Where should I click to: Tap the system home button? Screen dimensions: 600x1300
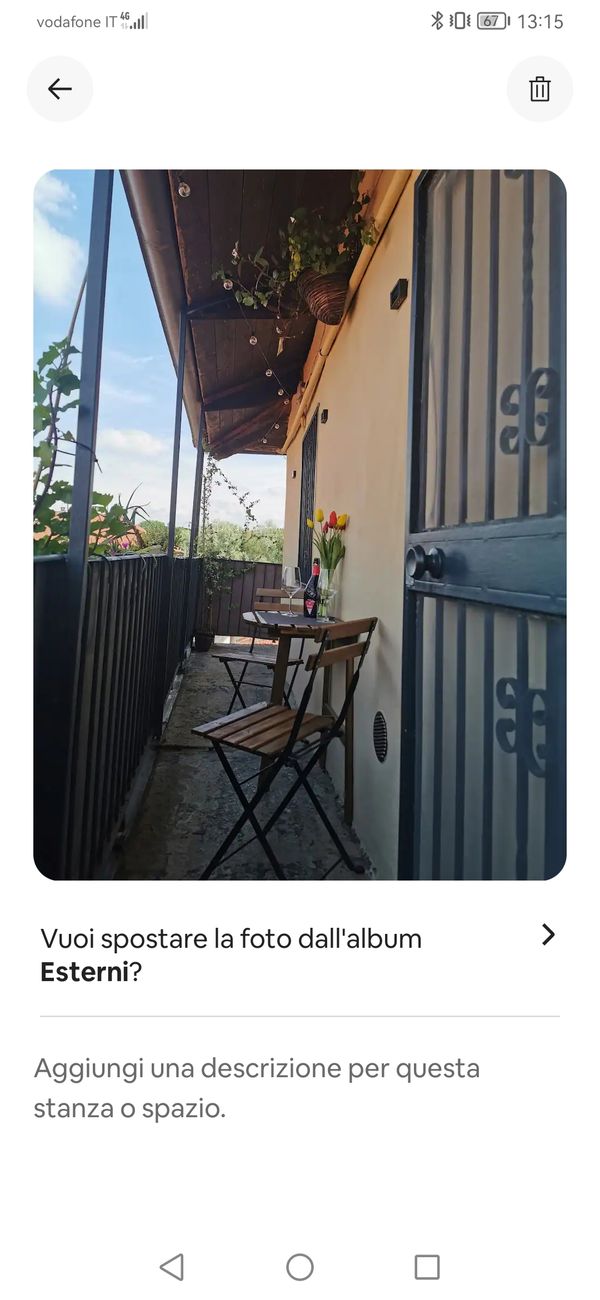(300, 1267)
